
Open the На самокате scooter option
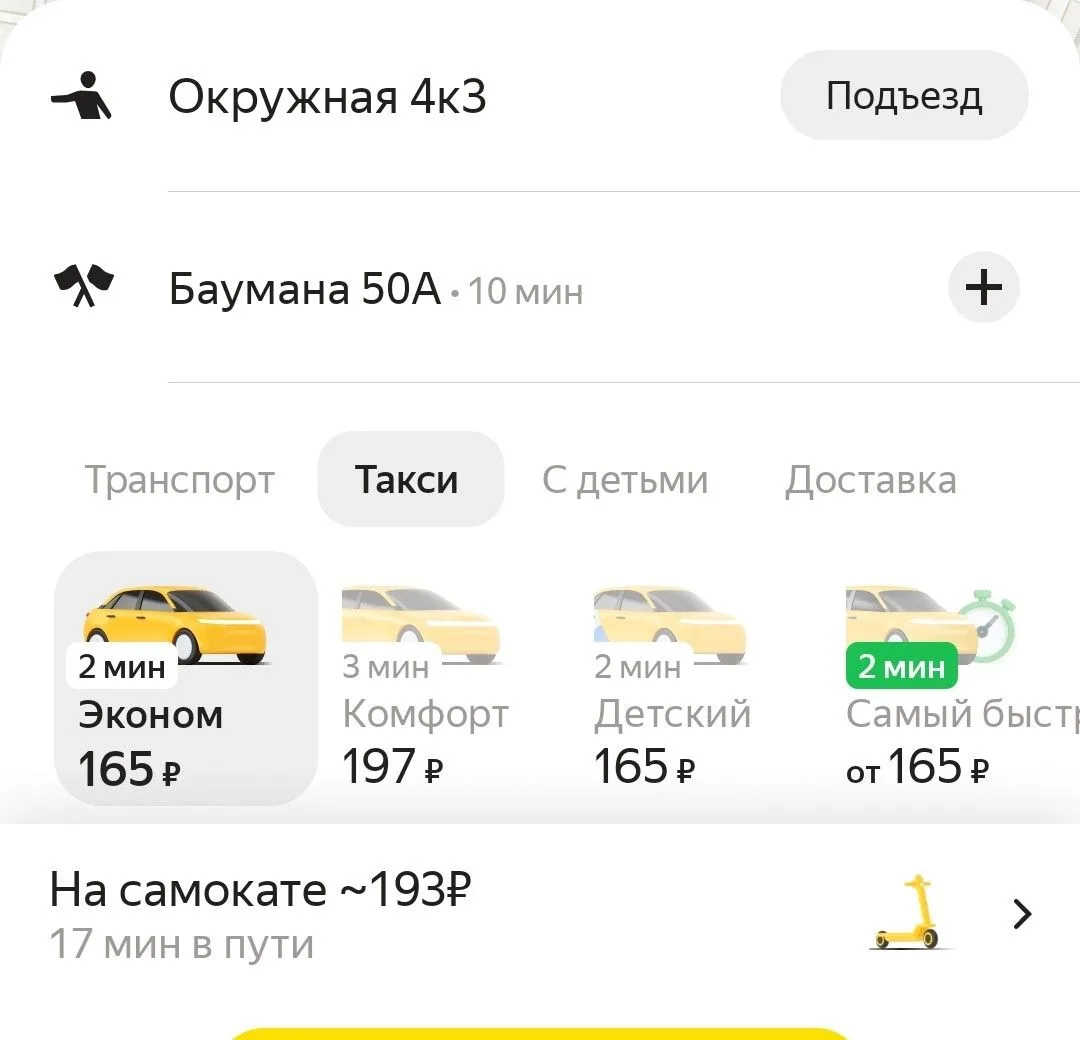coord(540,915)
